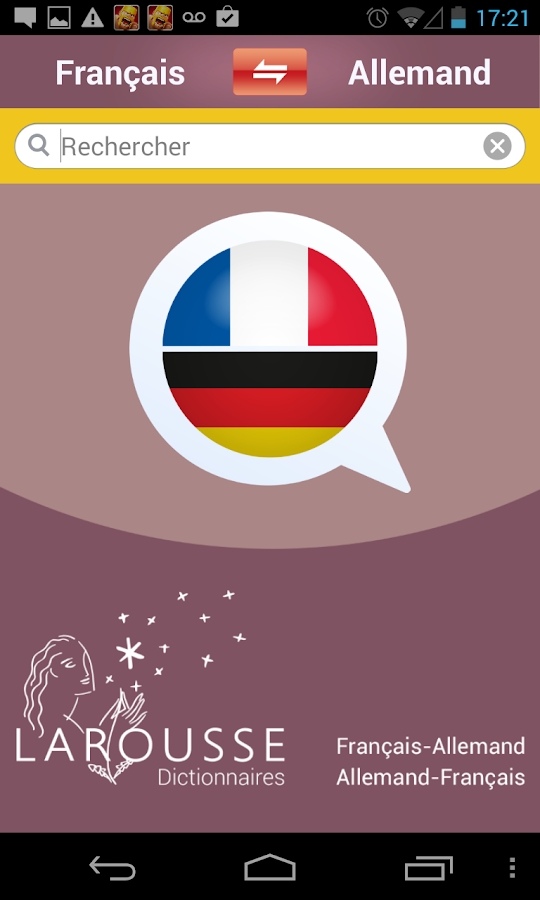Open the overflow menu in navigation bar
Screen dimensions: 540x900
(x=512, y=867)
